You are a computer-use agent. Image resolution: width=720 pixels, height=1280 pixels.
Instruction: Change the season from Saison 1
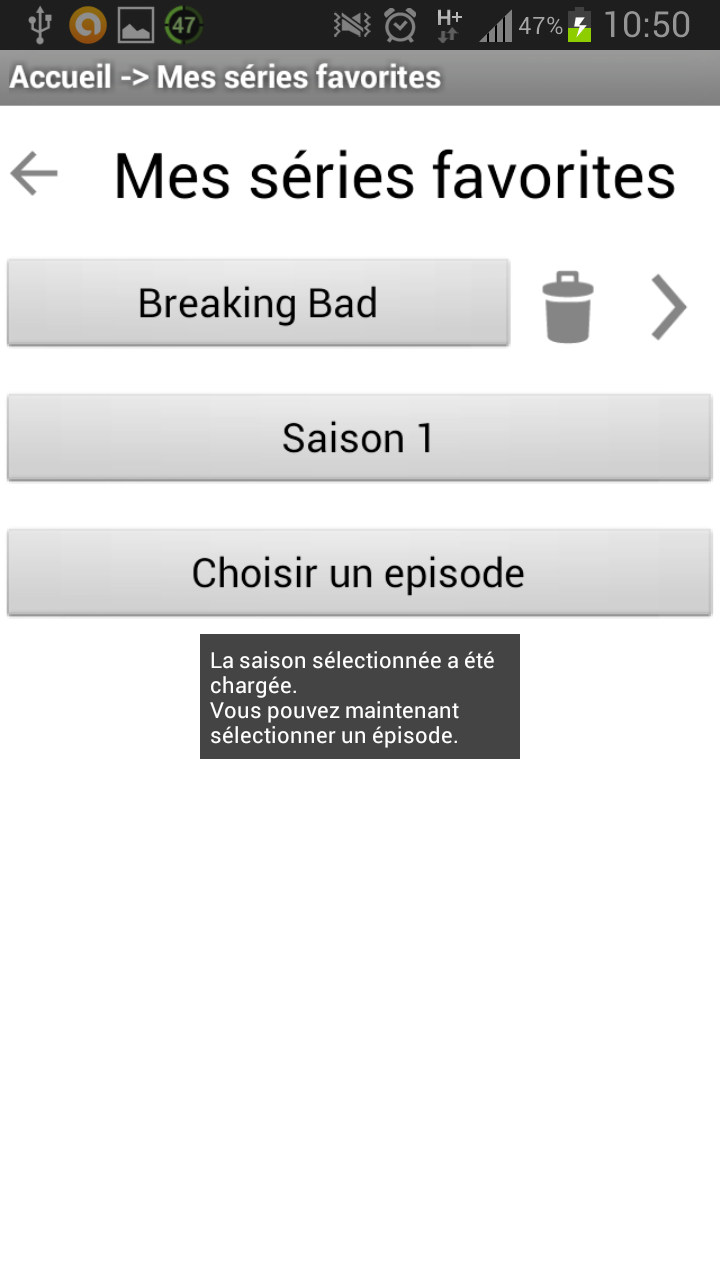coord(359,438)
